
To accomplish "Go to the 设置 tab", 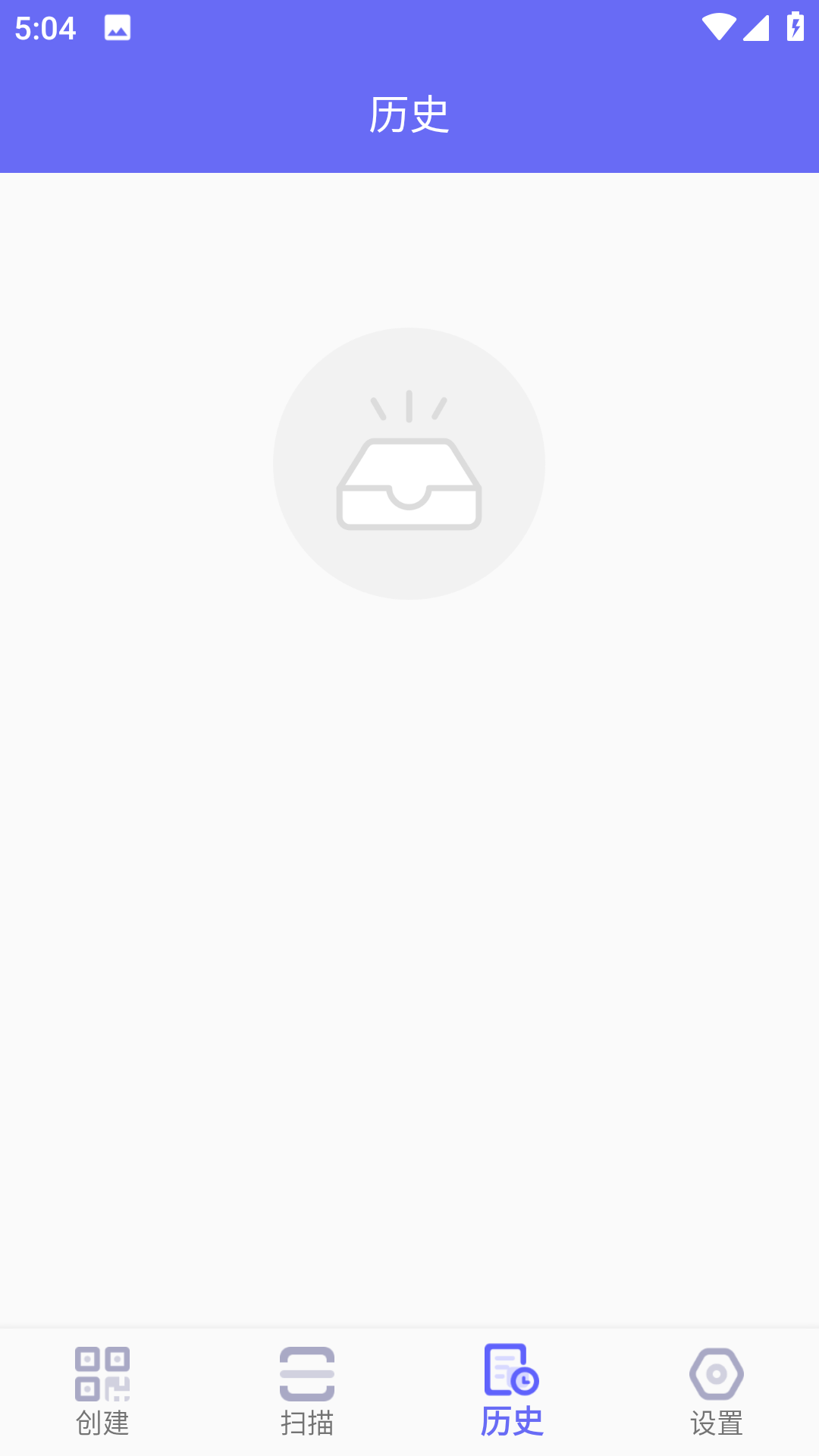I will click(x=717, y=1392).
